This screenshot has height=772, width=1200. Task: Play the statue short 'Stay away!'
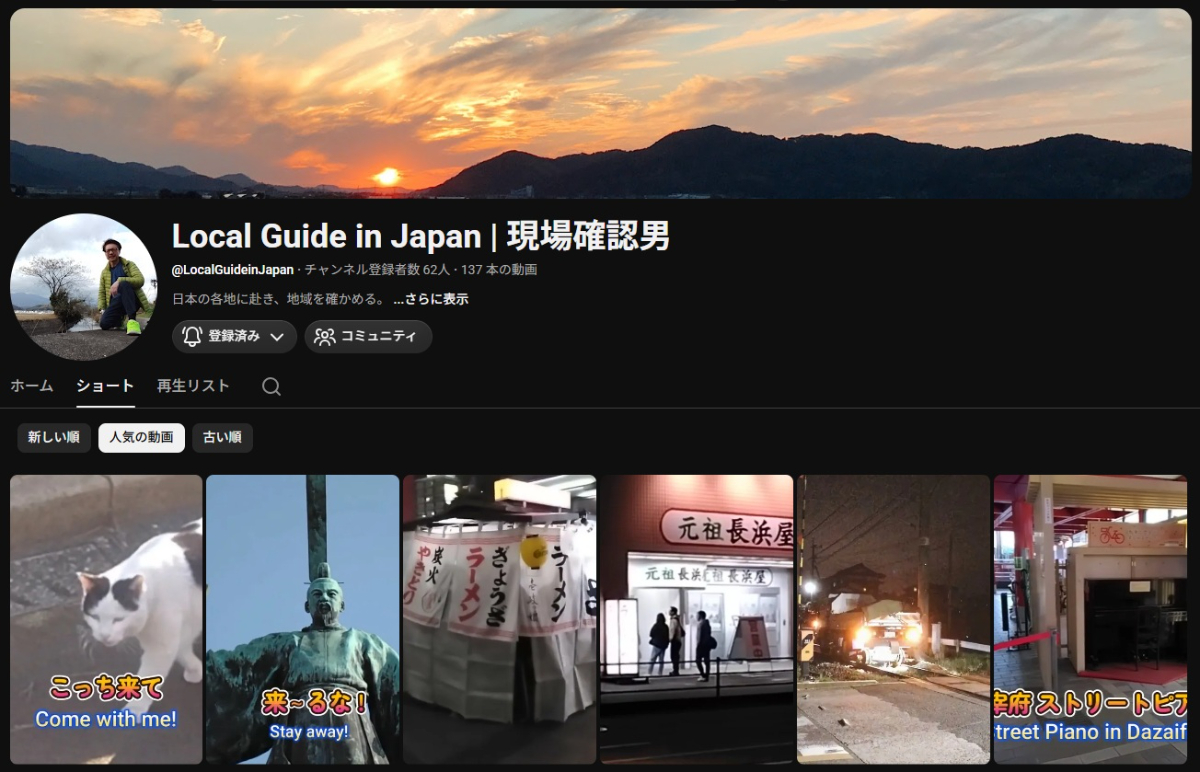pos(302,620)
